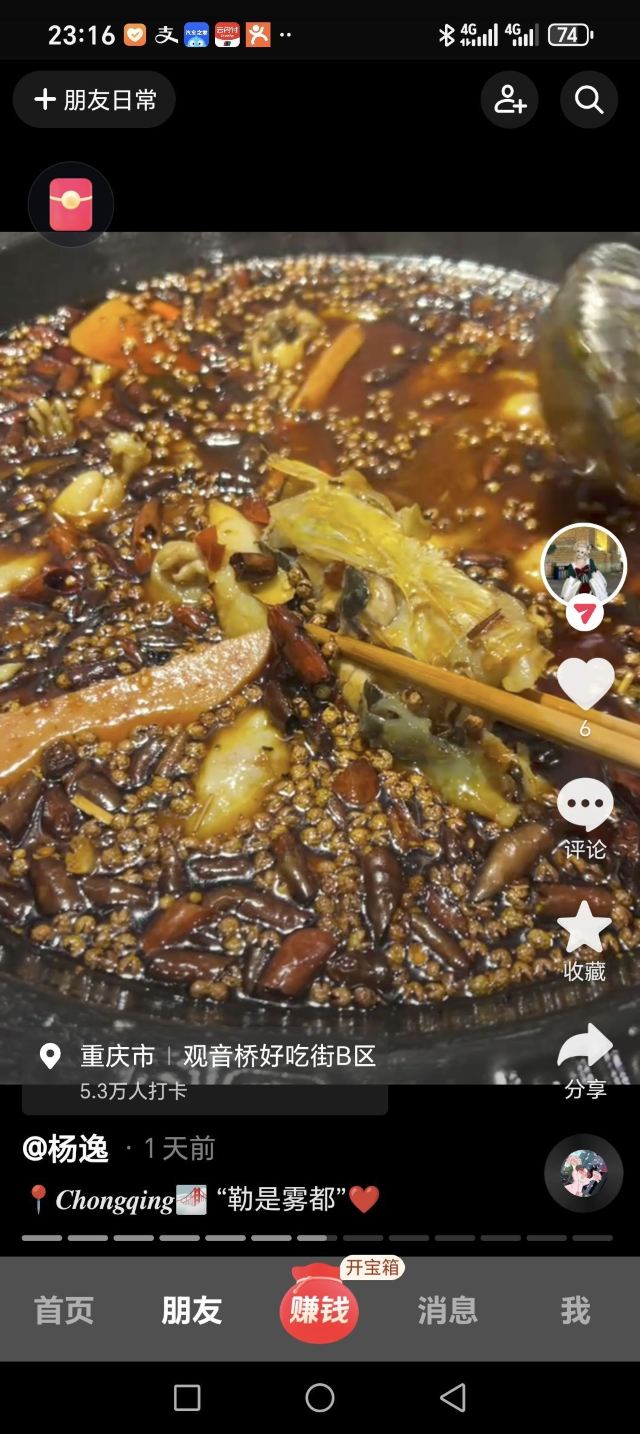The width and height of the screenshot is (640, 1434).
Task: Tap the spinning music disc
Action: click(584, 1173)
